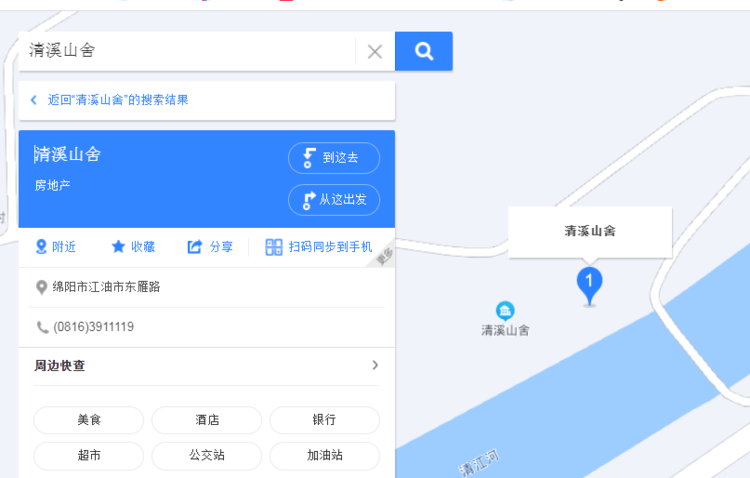Tap 到这去 to navigate here
Screen dimensions: 750x478
pos(334,158)
